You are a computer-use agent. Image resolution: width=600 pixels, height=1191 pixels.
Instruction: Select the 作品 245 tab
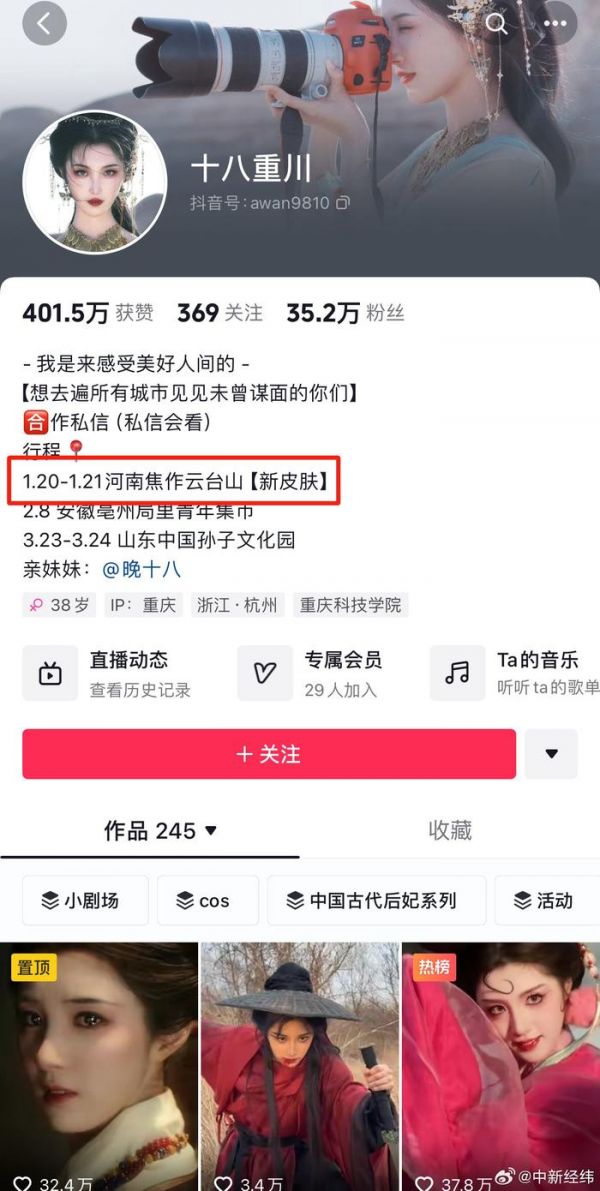point(150,831)
